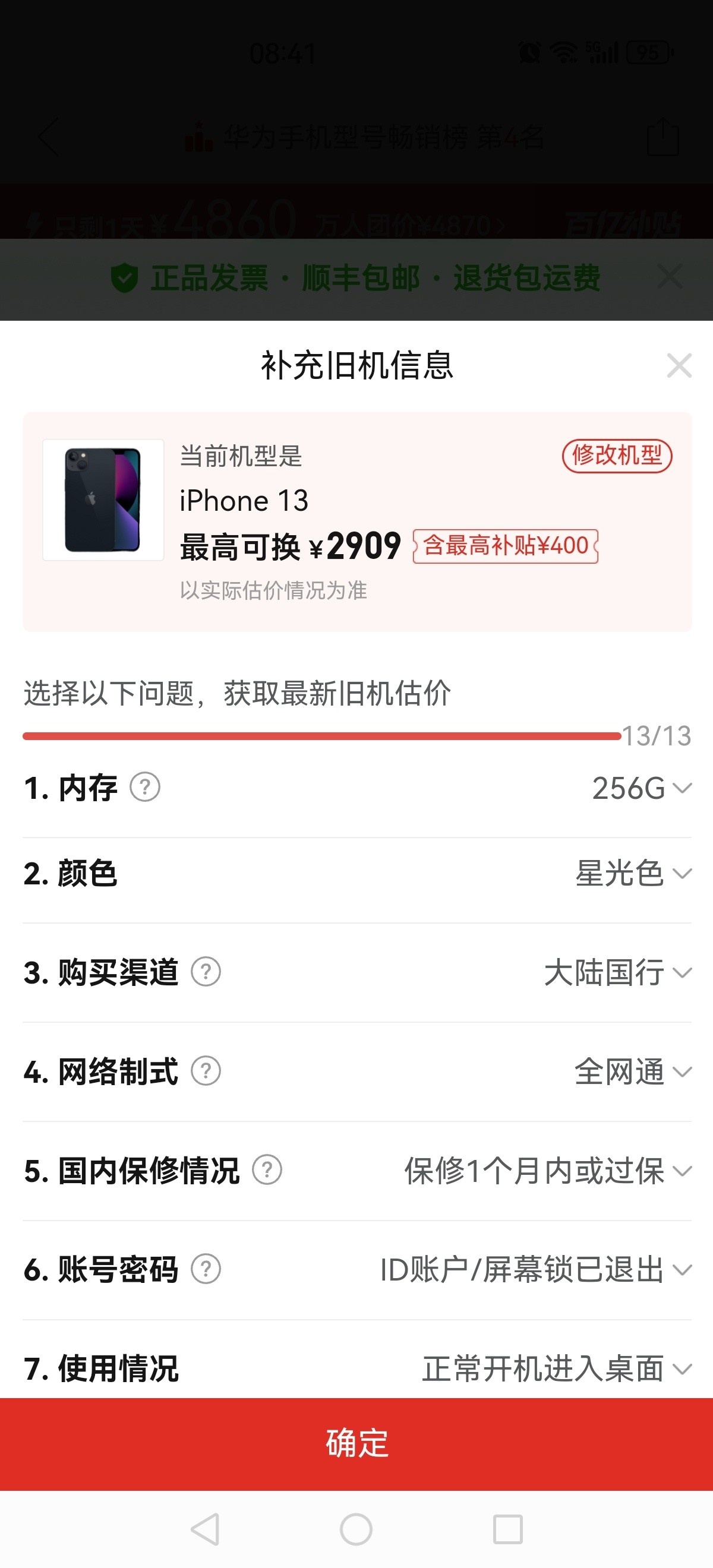Confirm with the red 确定 button
Viewport: 713px width, 1568px height.
356,1444
